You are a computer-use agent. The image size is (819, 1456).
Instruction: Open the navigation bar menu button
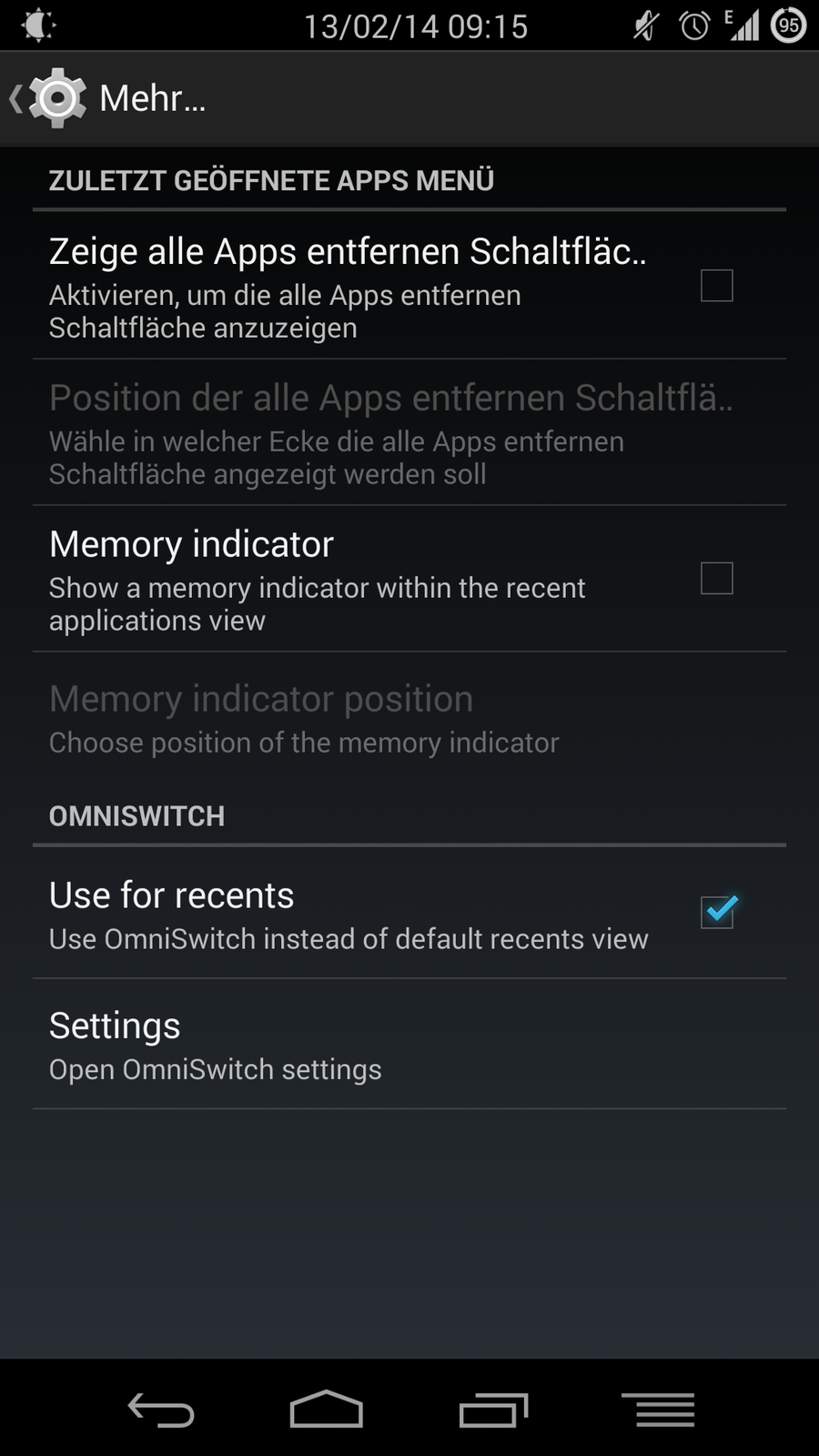(658, 1410)
